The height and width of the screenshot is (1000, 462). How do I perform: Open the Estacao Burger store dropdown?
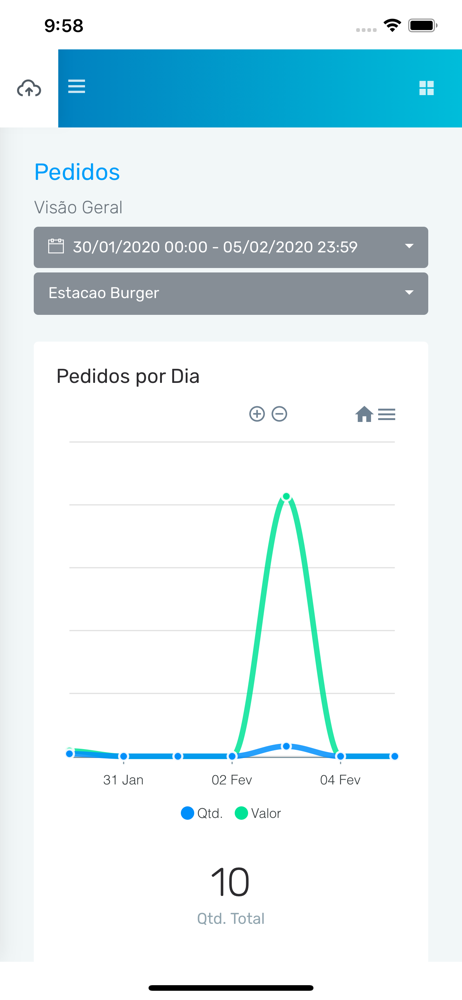[231, 293]
